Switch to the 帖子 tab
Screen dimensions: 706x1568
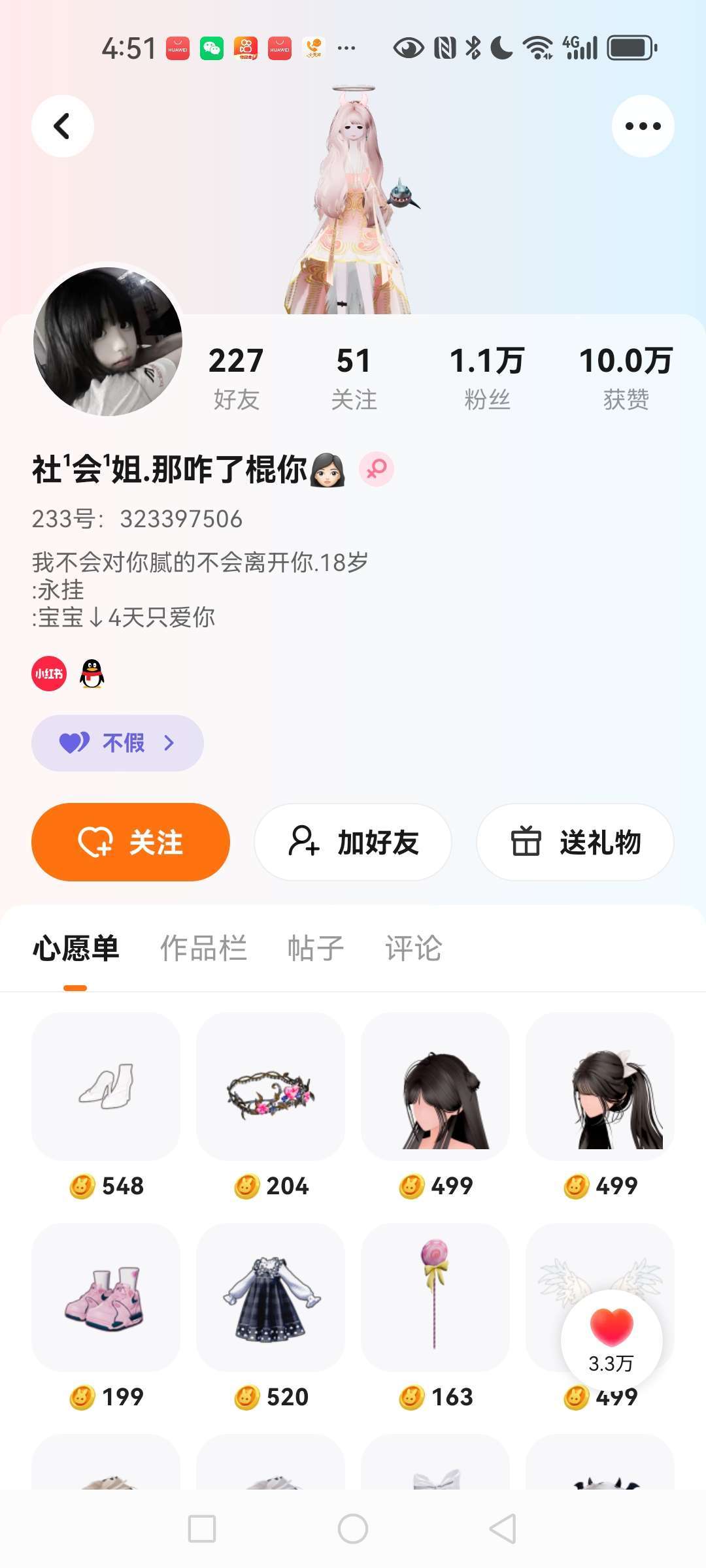pyautogui.click(x=315, y=948)
